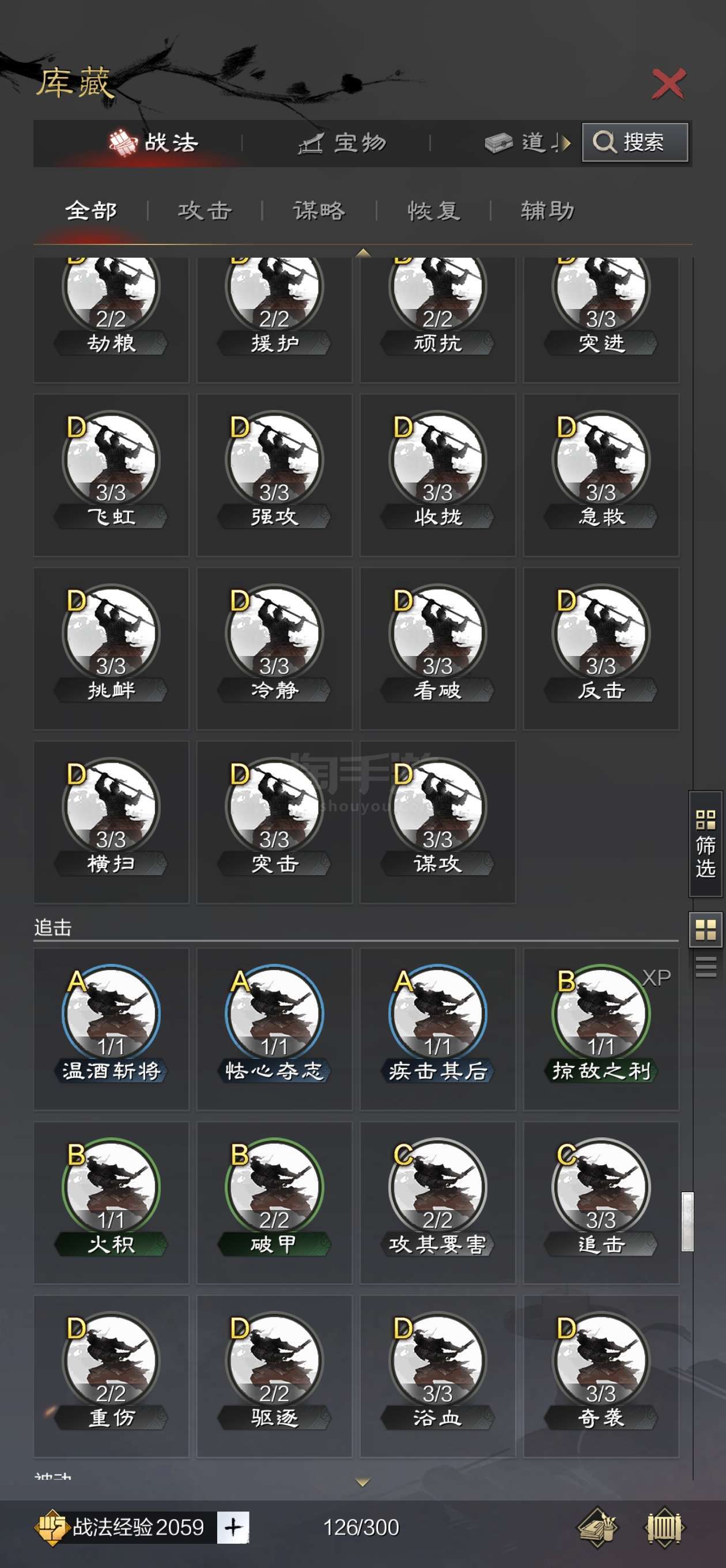Filter the list by 攻击
This screenshot has width=726, height=1568.
205,211
